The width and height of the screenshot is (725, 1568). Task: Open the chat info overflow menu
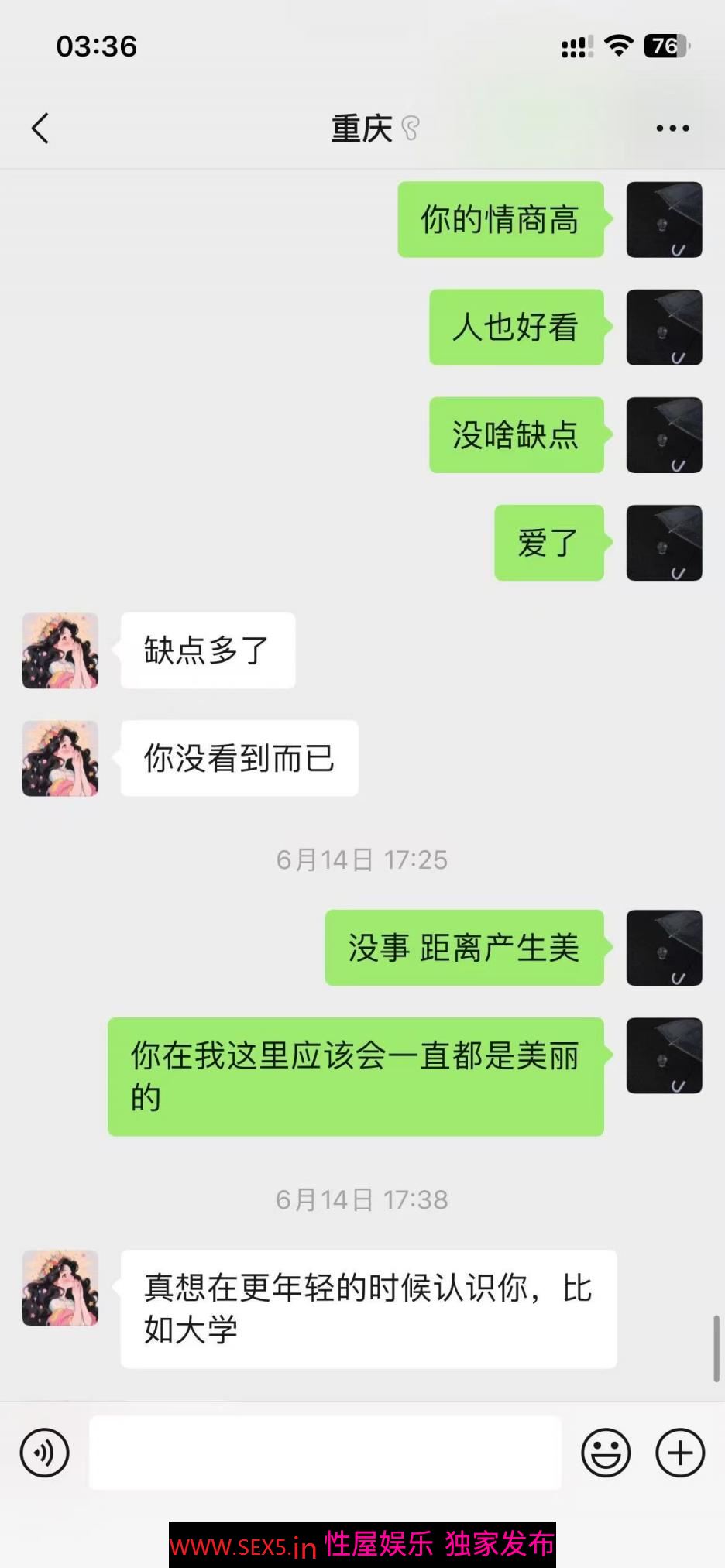[x=672, y=129]
